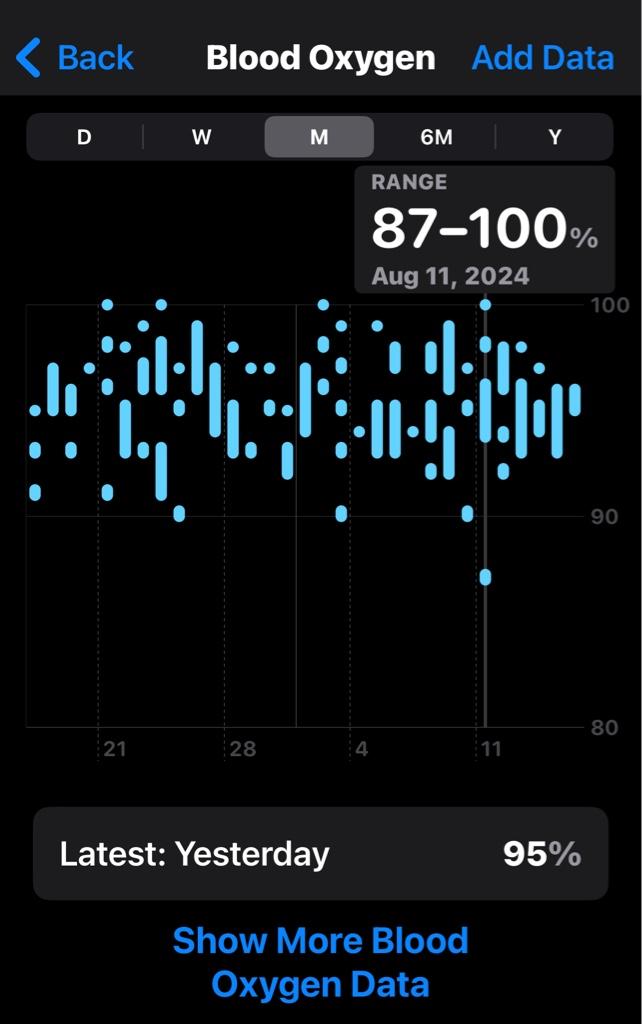This screenshot has height=1024, width=642.
Task: Show the Y yearly view
Action: coord(554,137)
